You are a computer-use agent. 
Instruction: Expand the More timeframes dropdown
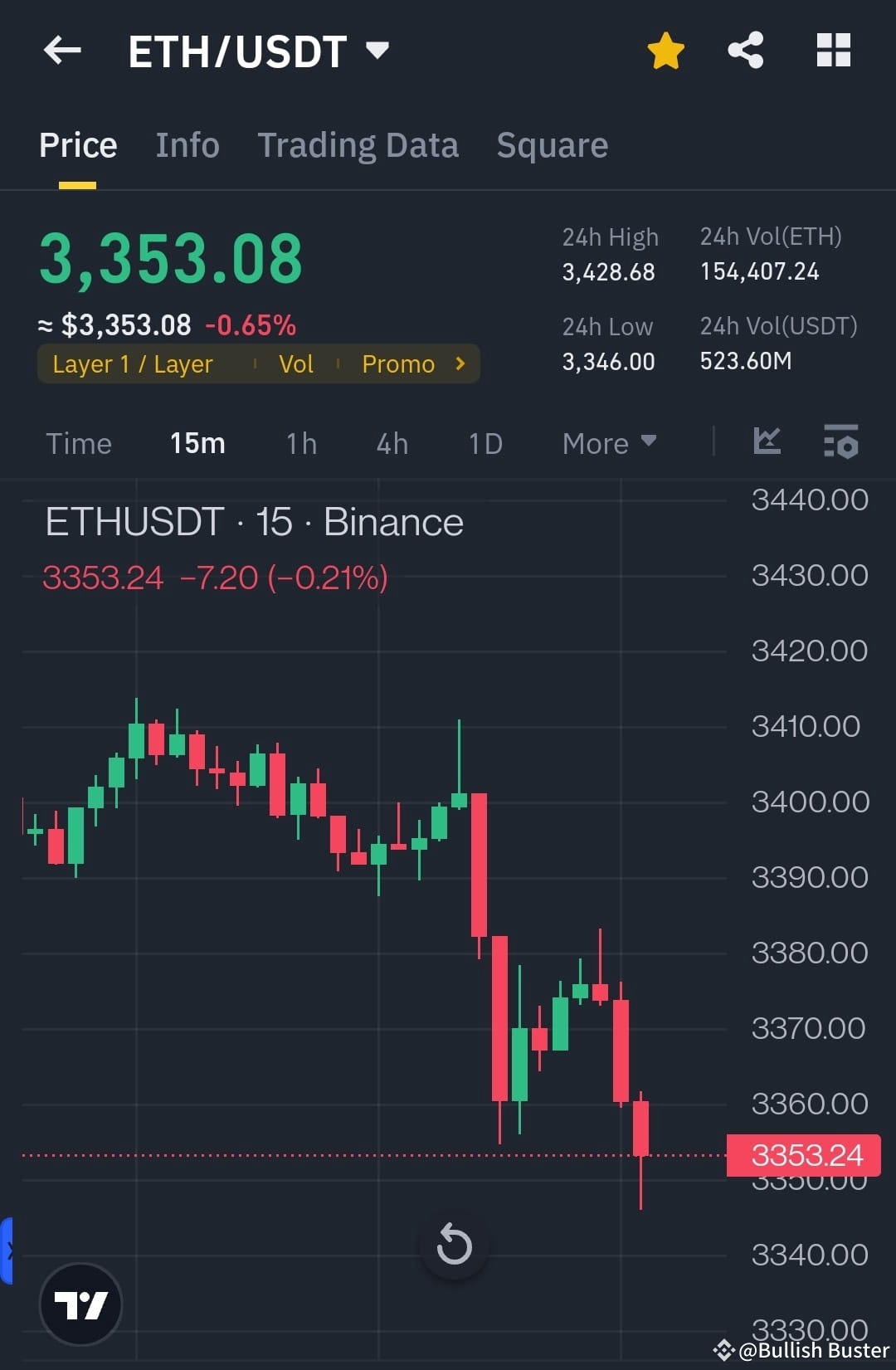[608, 443]
